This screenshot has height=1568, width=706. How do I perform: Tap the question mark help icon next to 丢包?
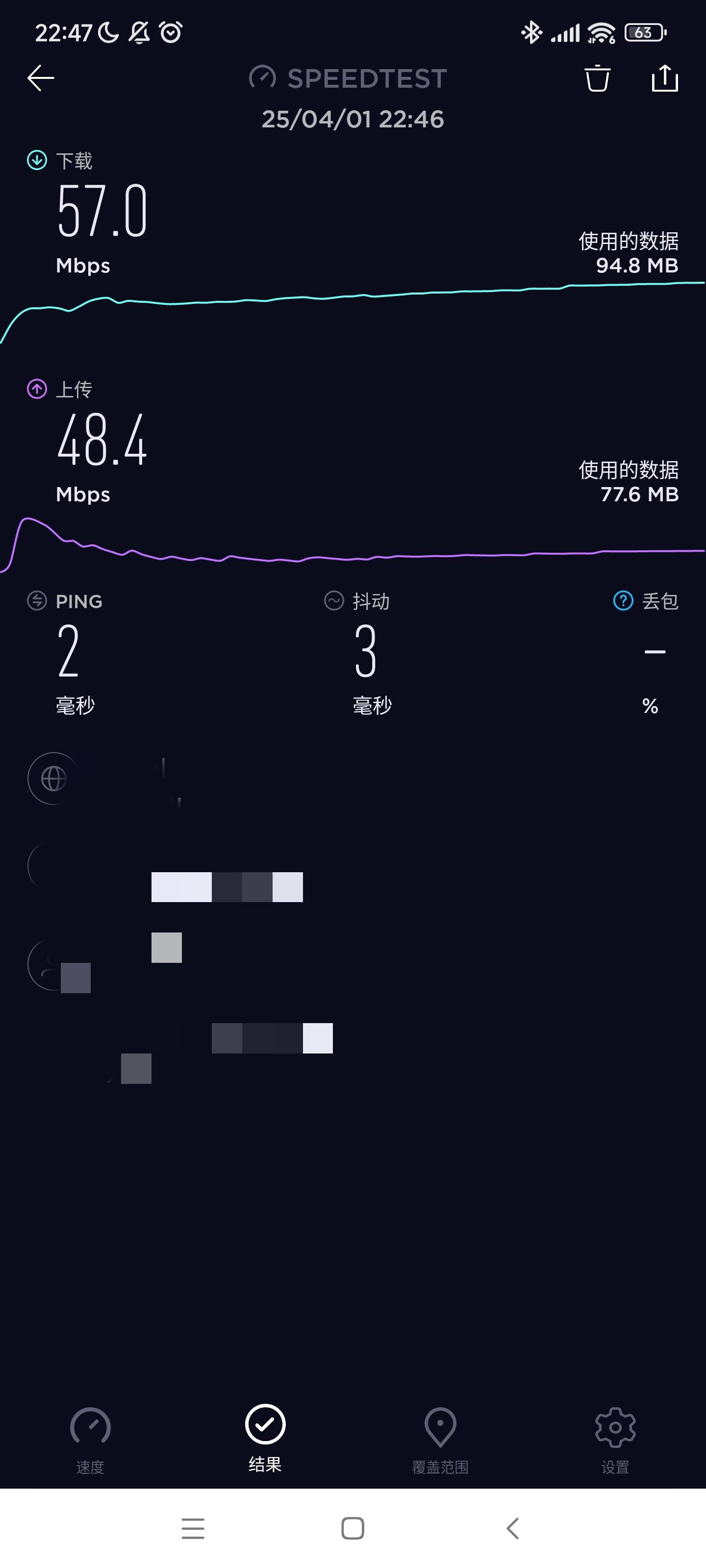pyautogui.click(x=623, y=601)
